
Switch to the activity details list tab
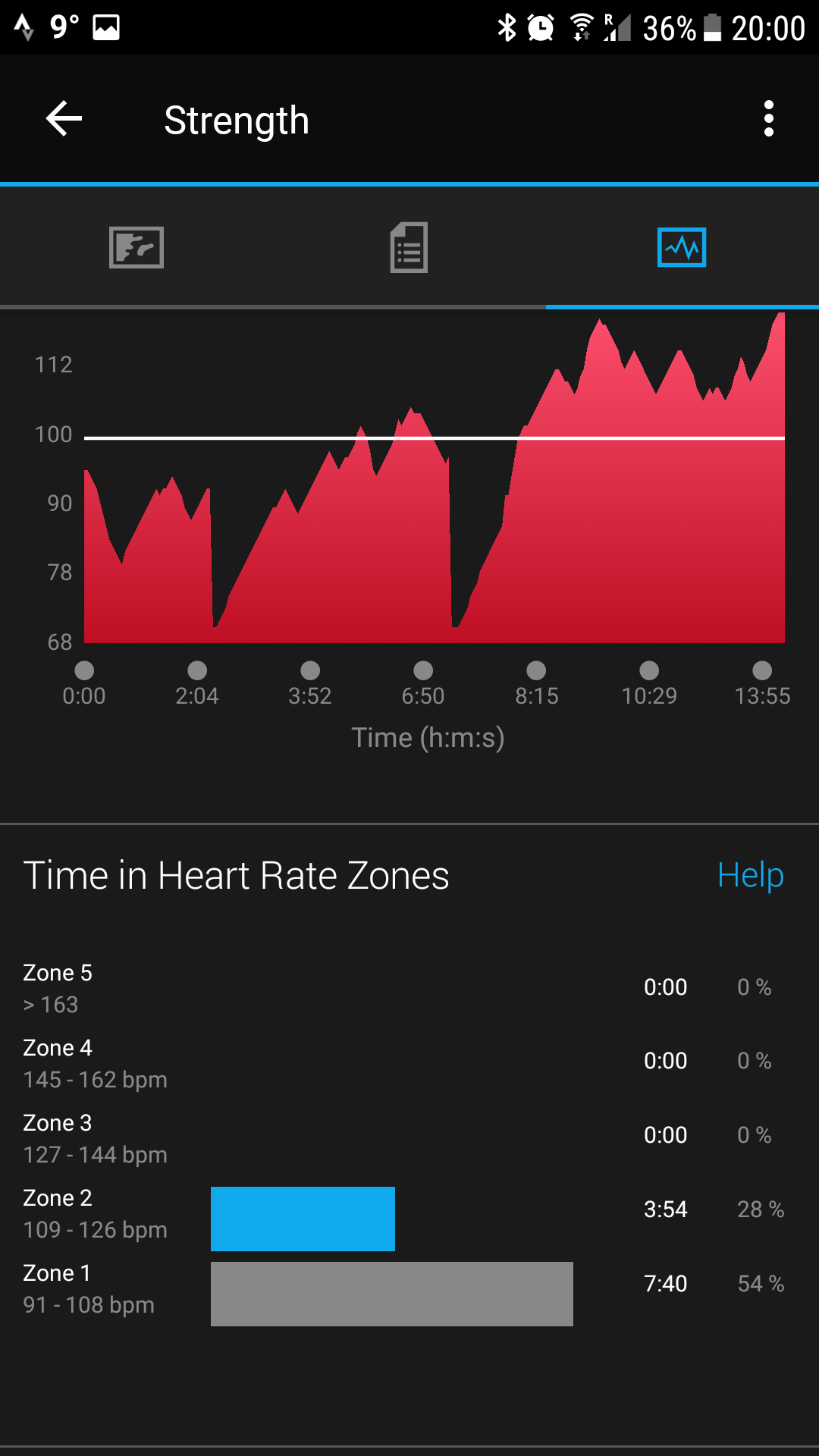click(409, 247)
